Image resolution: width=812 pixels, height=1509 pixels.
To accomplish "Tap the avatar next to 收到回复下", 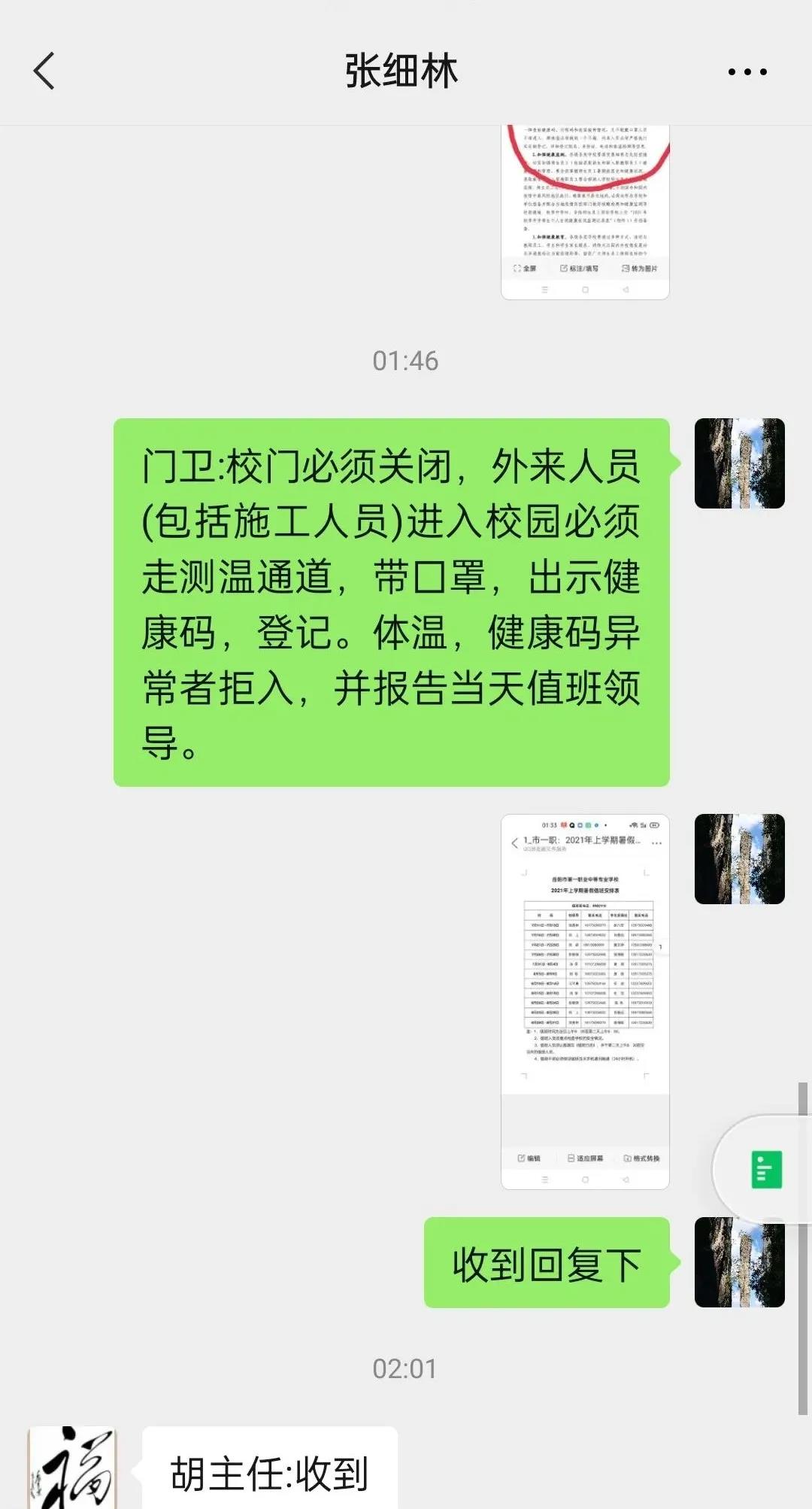I will coord(739,1262).
